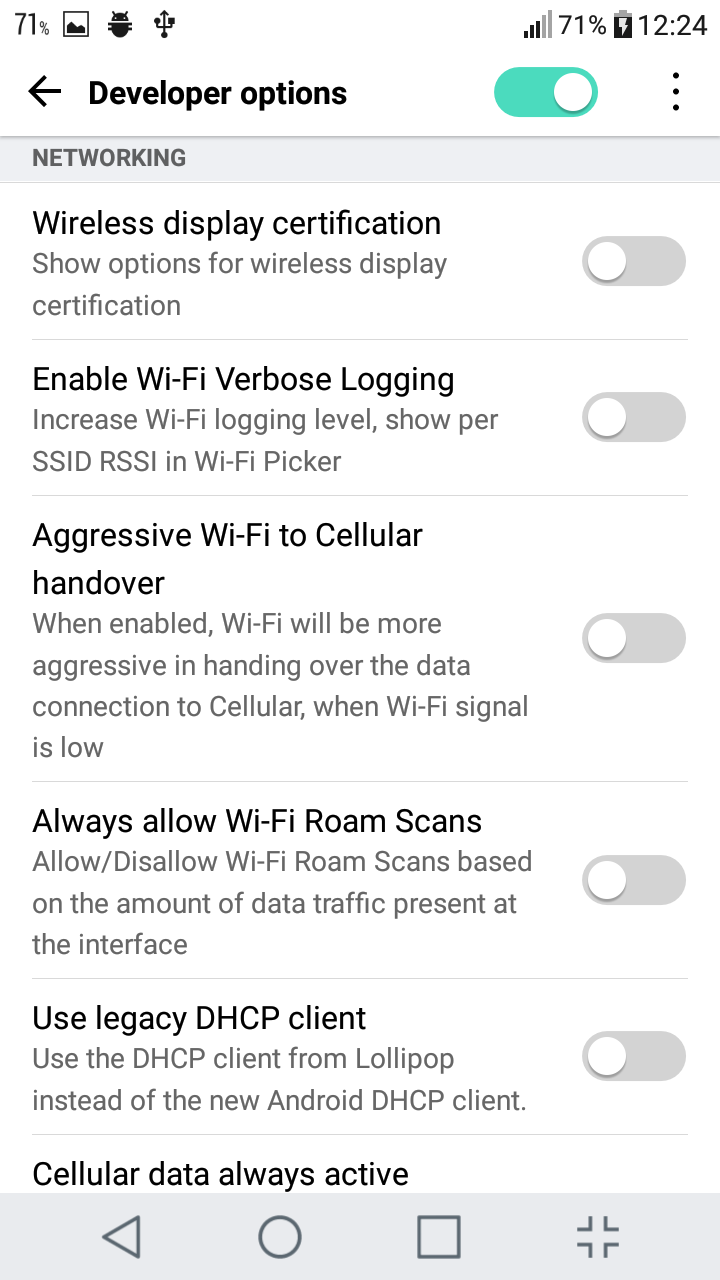The height and width of the screenshot is (1280, 720).
Task: Turn on Wi-Fi Verbose Logging
Action: click(634, 418)
